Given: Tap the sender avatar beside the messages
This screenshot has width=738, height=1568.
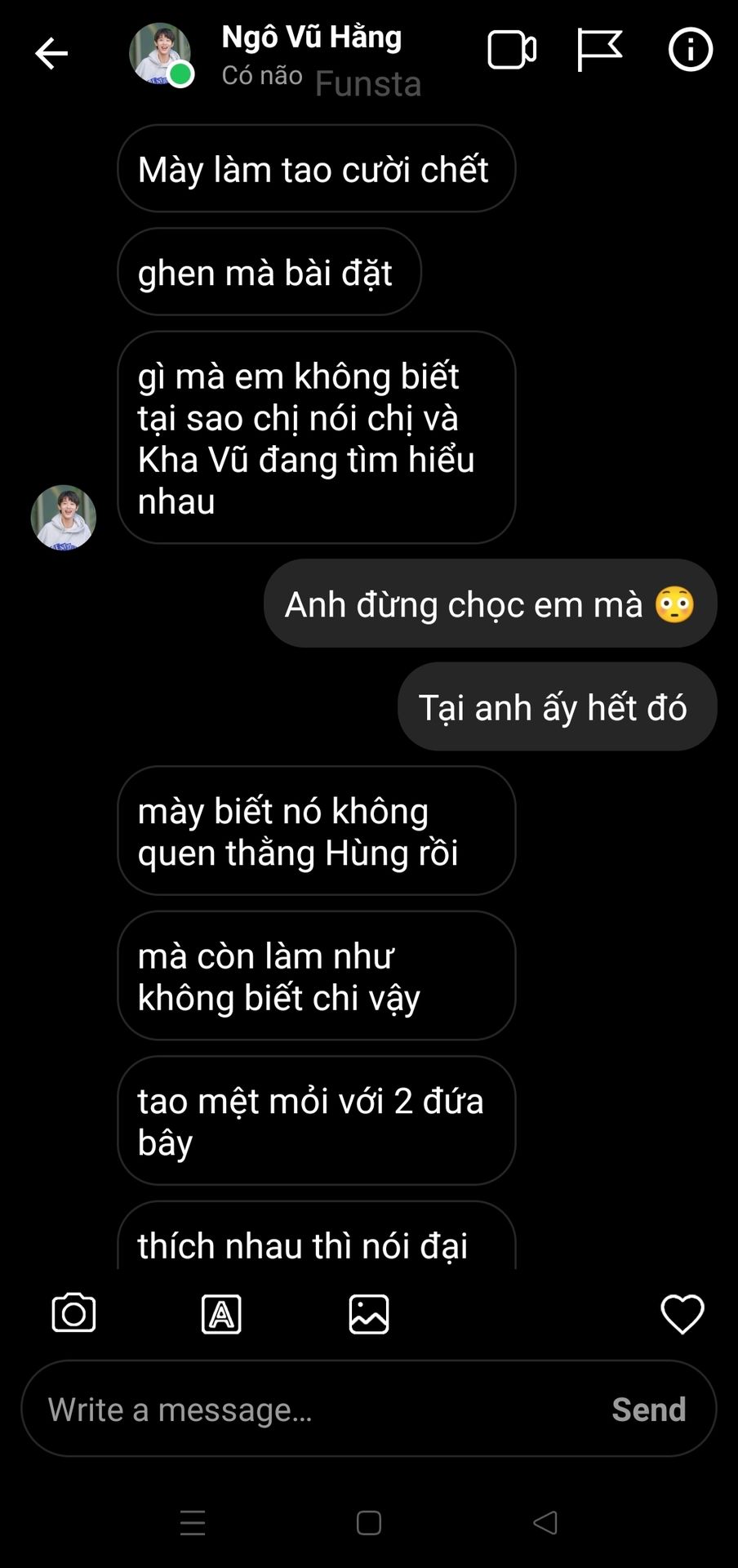Looking at the screenshot, I should click(64, 518).
